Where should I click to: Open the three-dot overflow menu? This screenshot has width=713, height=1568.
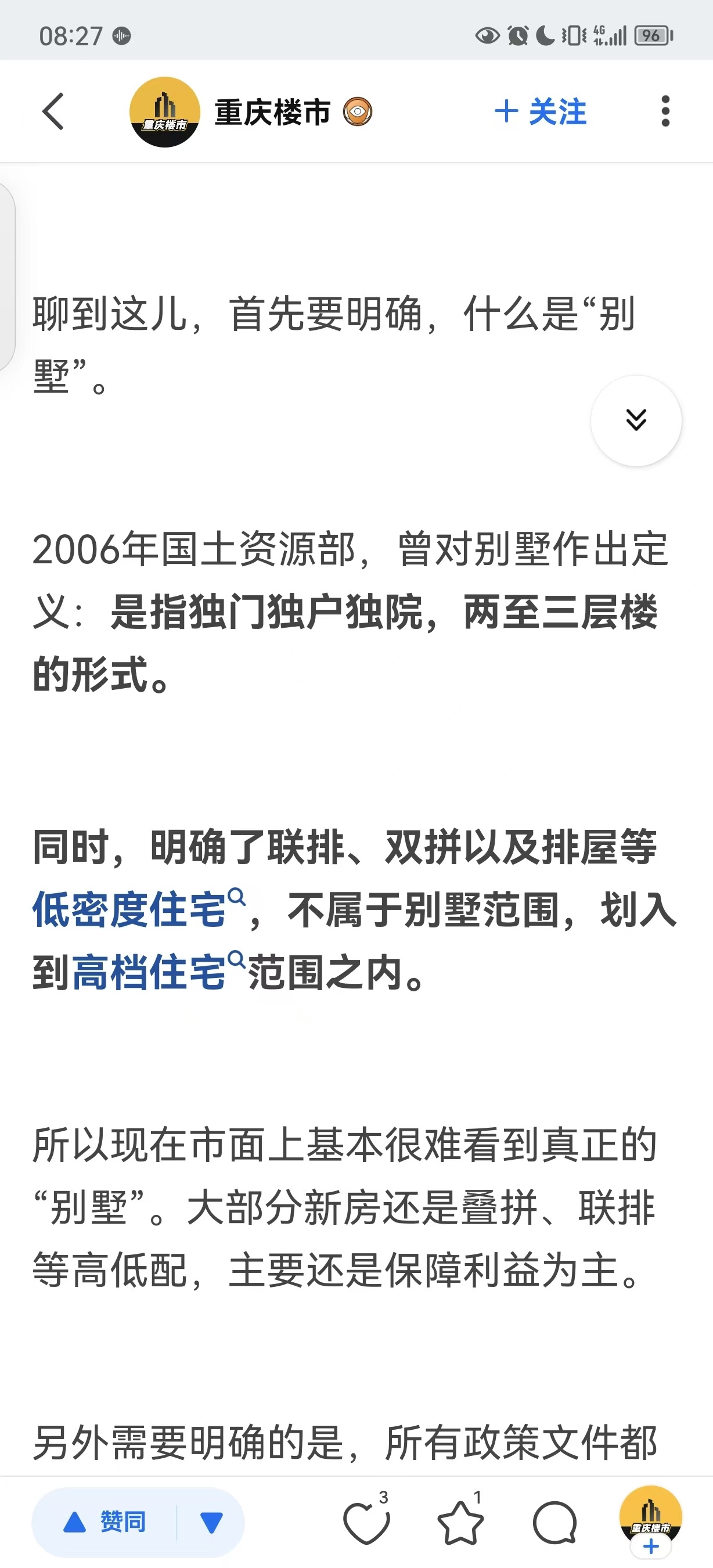[x=665, y=112]
